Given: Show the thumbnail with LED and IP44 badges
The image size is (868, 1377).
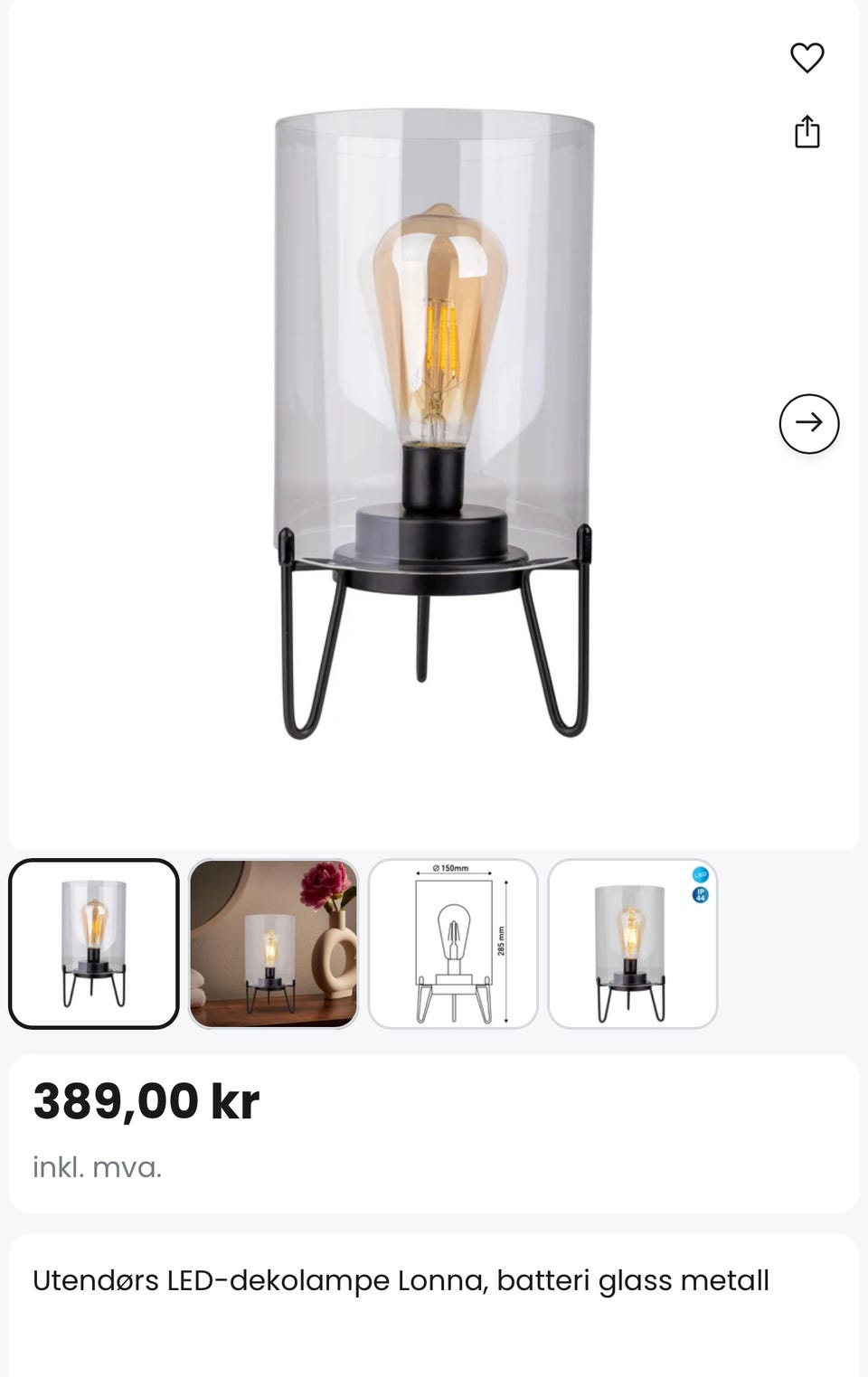Looking at the screenshot, I should point(632,943).
